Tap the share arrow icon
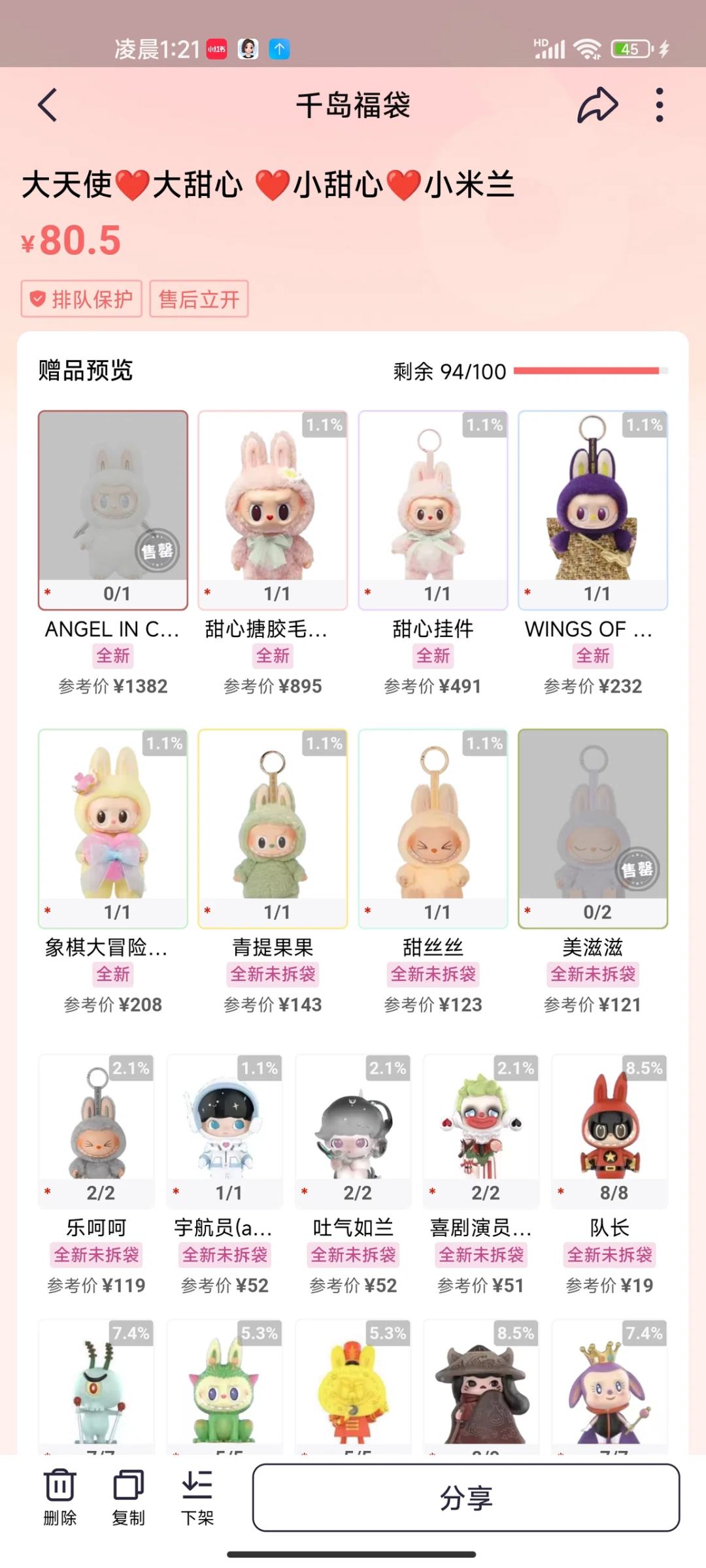The image size is (706, 1568). coord(597,105)
